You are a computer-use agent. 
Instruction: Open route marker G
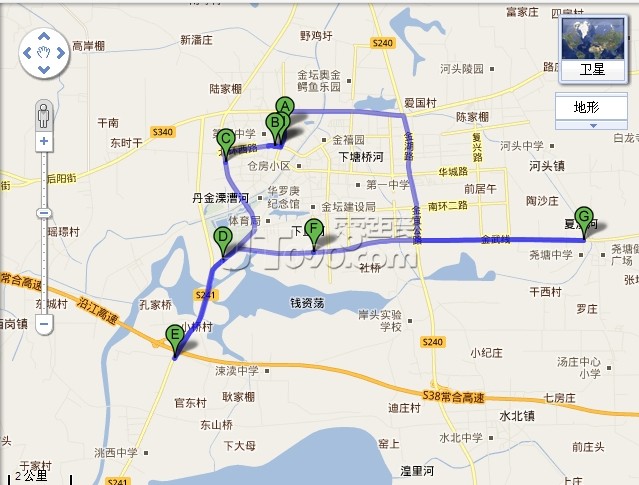tap(584, 216)
